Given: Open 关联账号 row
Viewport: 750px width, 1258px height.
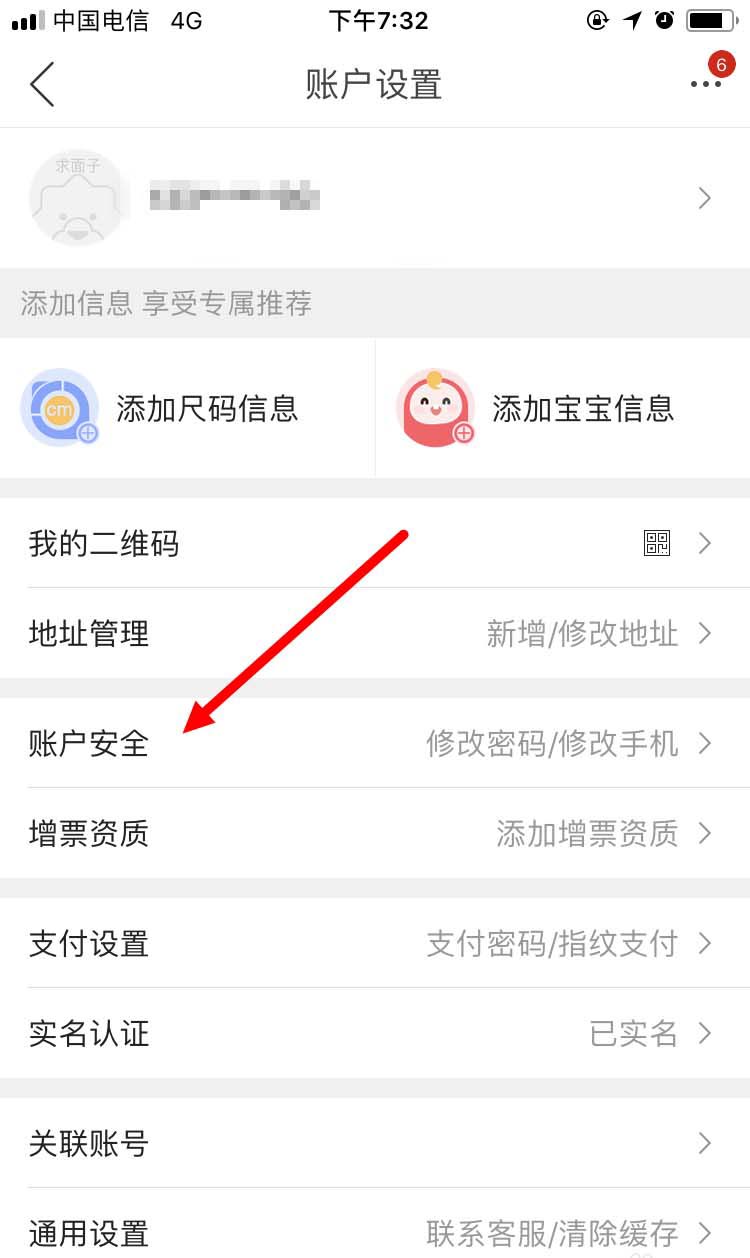Looking at the screenshot, I should pos(375,1143).
